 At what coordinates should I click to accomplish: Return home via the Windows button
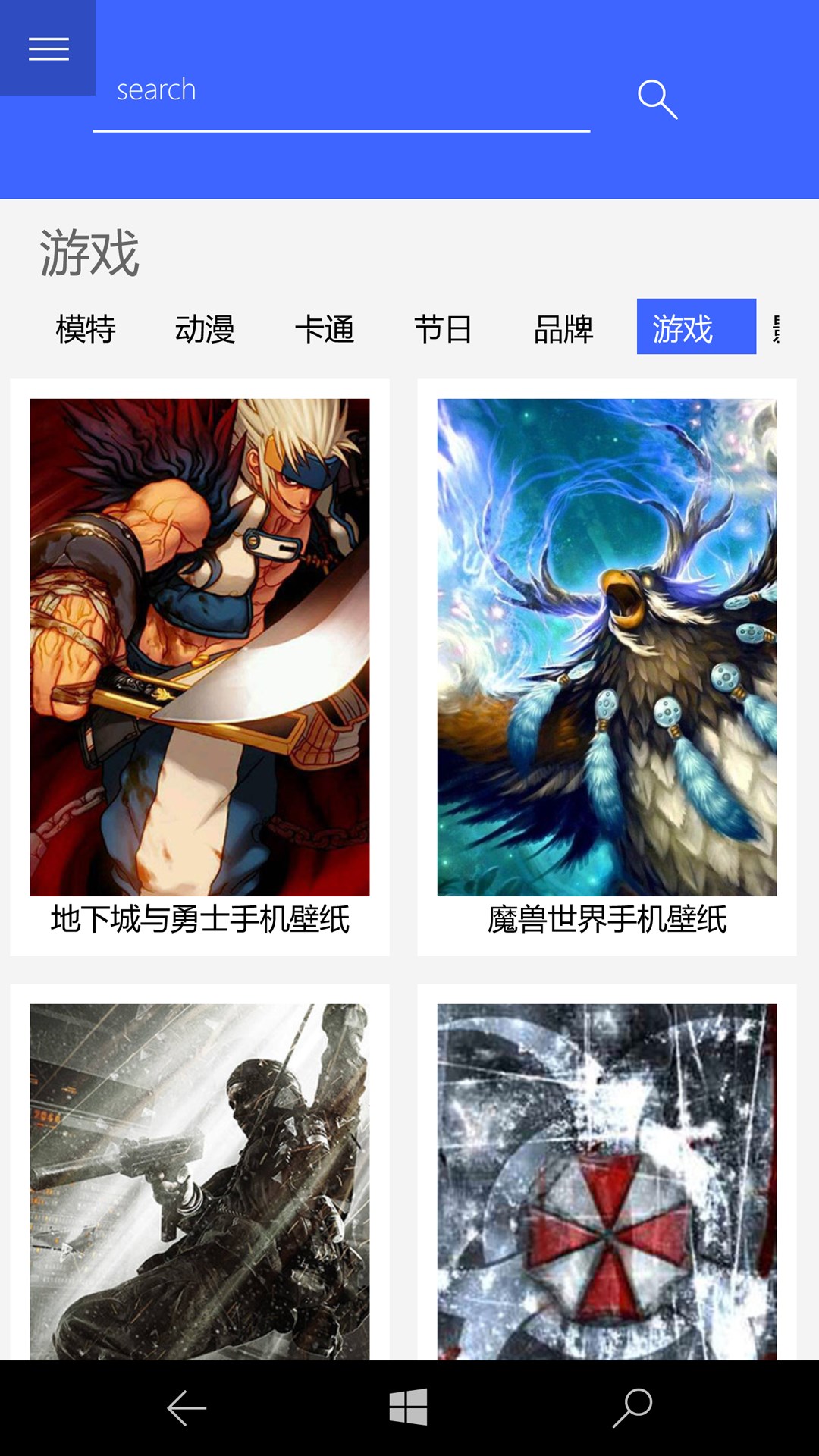pyautogui.click(x=409, y=1407)
